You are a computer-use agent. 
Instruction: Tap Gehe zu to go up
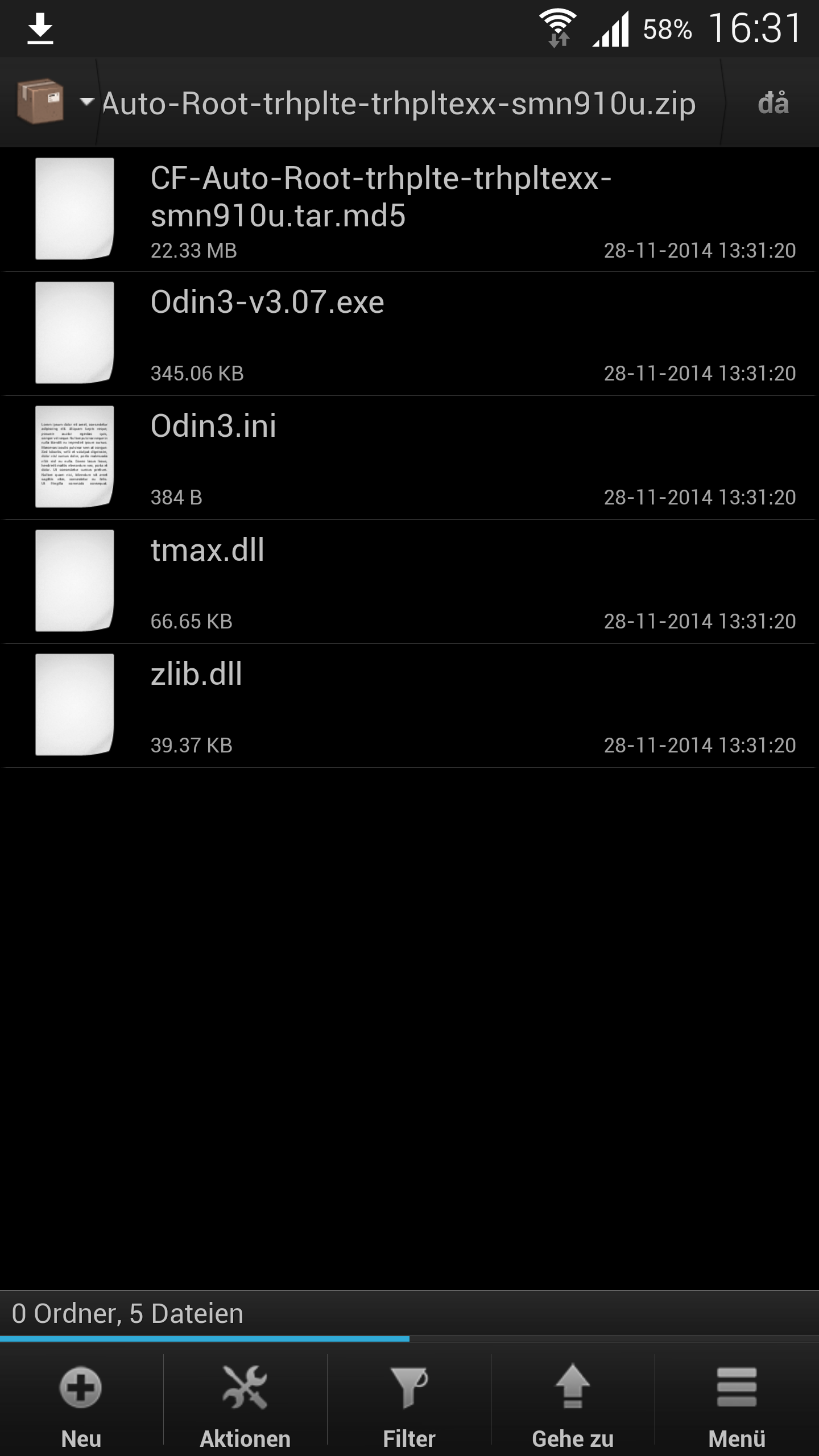(x=573, y=1400)
